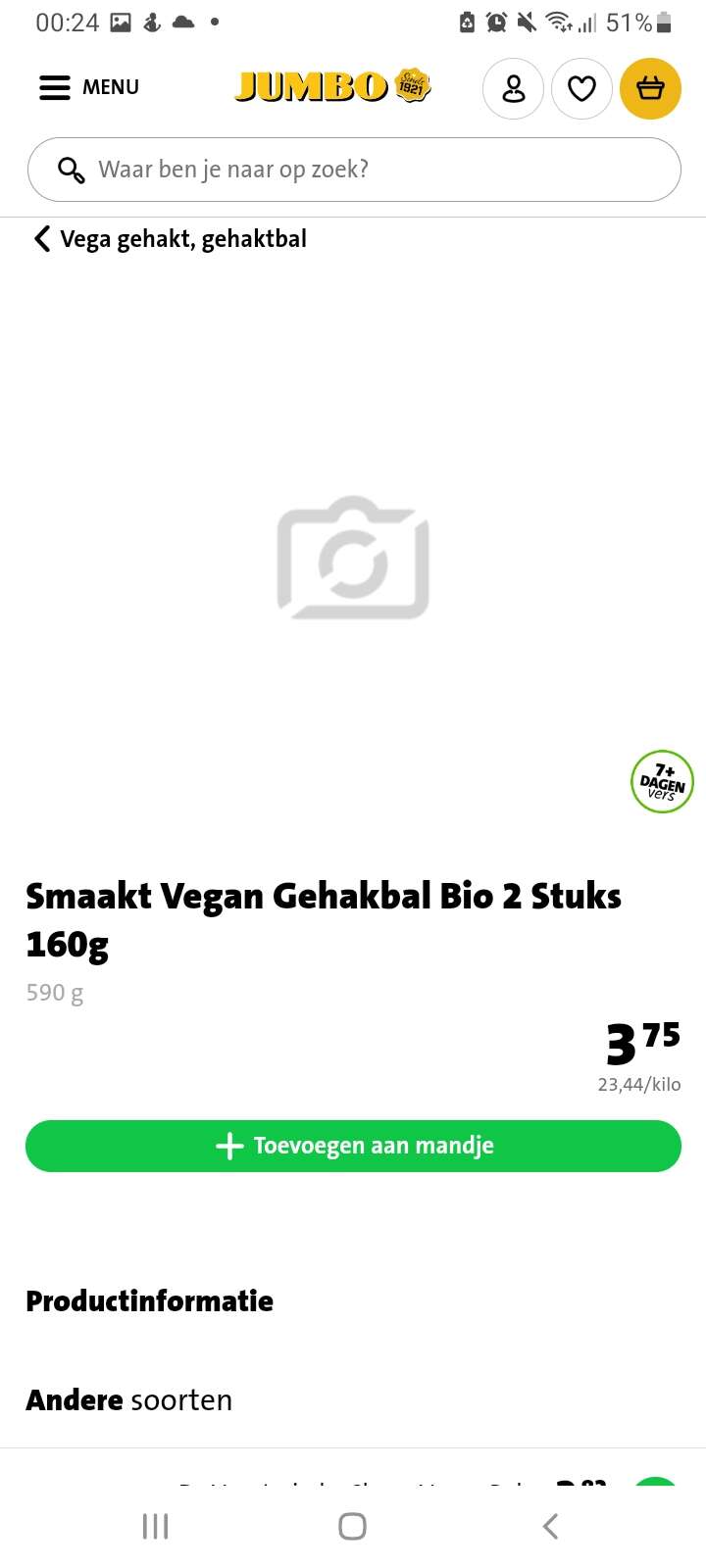Open the favorites heart icon
The image size is (706, 1568).
581,89
